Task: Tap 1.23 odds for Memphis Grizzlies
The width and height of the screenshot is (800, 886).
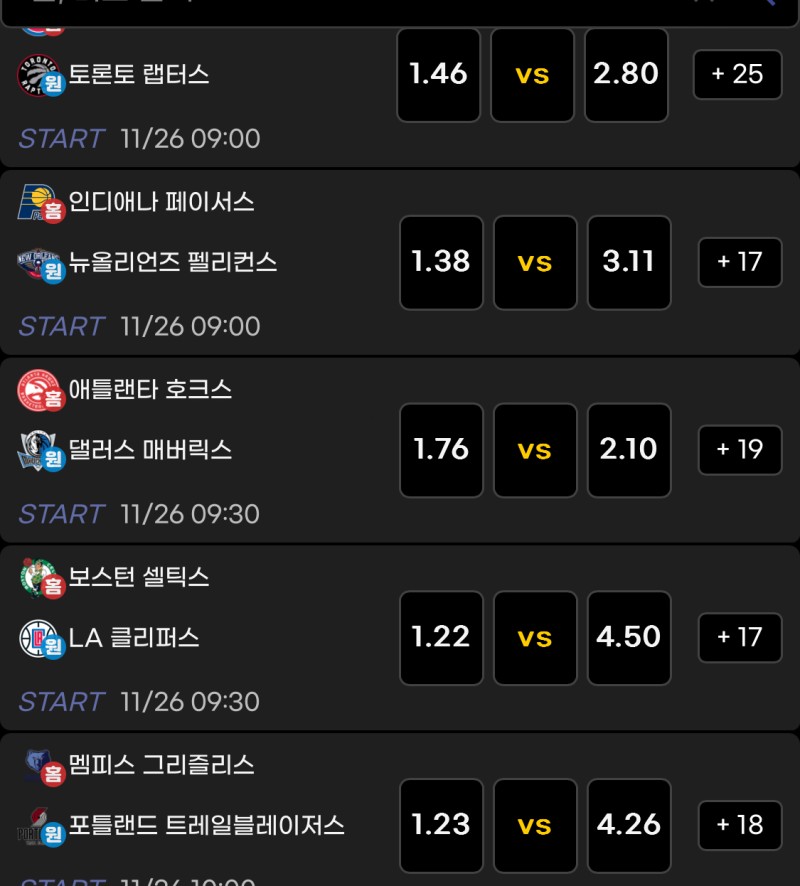Action: tap(441, 825)
